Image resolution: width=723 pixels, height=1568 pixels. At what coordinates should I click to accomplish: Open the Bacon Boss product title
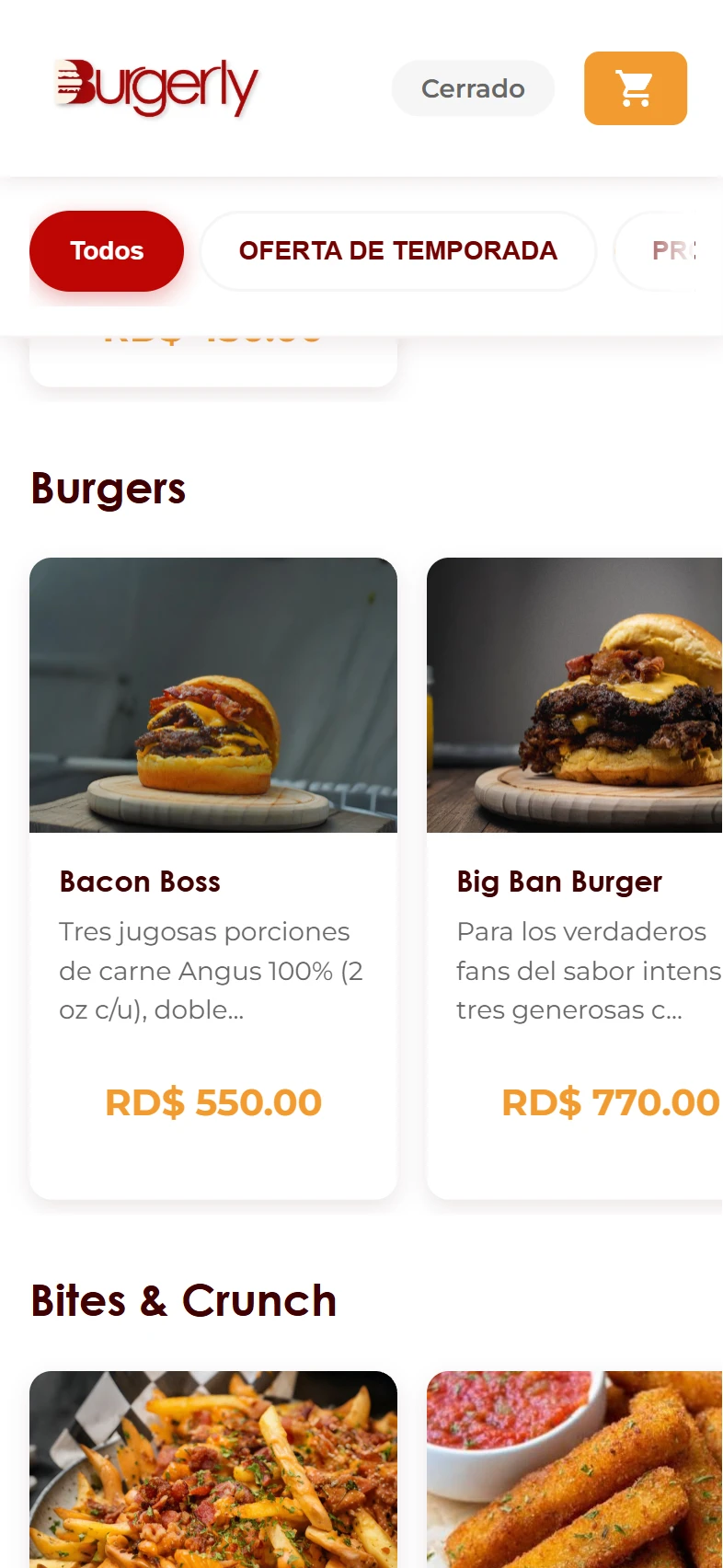(140, 882)
